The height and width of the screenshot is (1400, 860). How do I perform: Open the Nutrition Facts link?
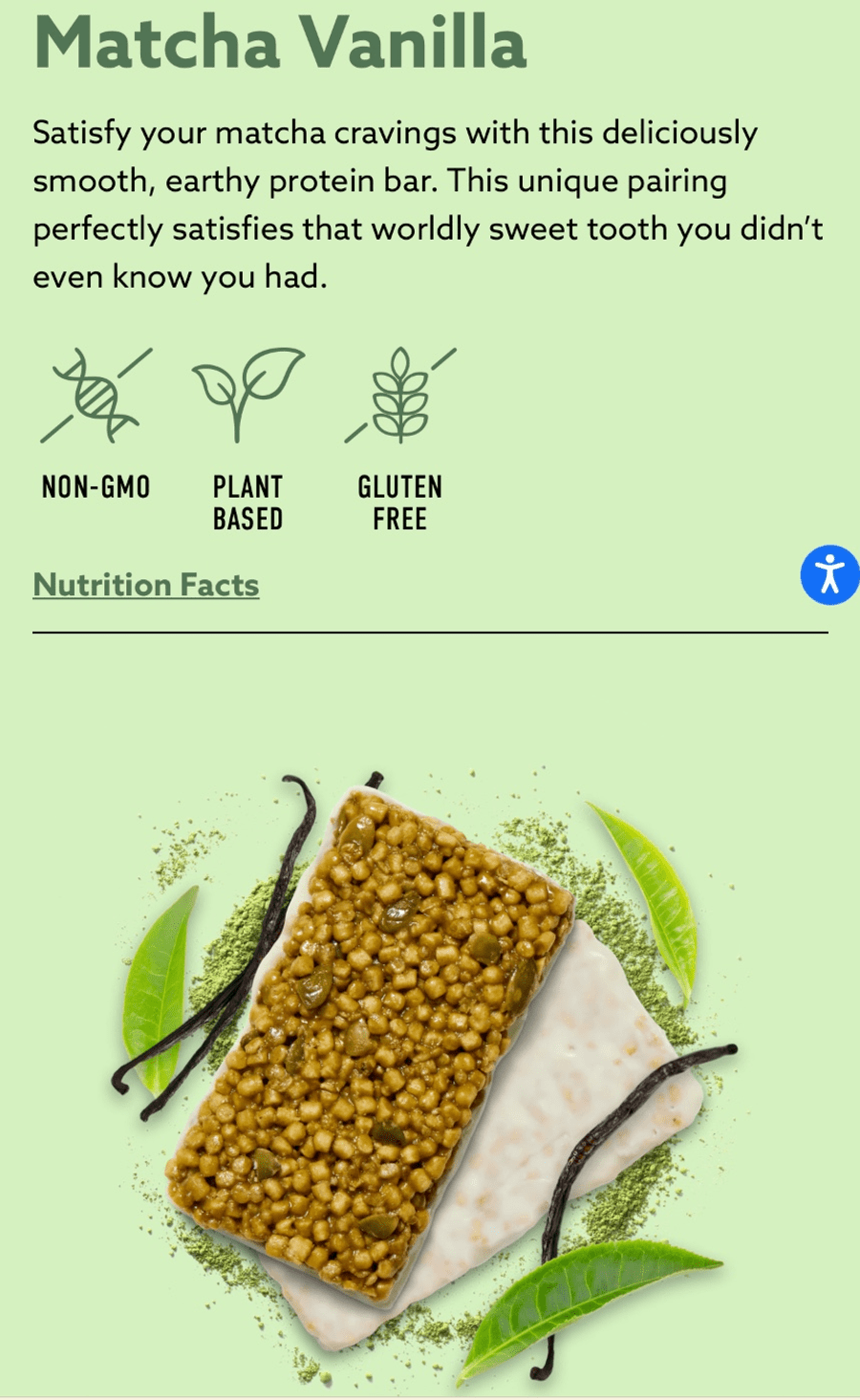(x=146, y=585)
